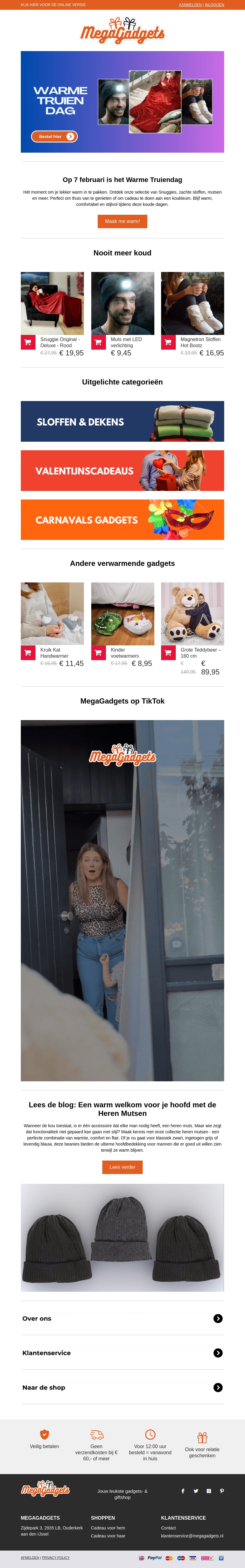Open Grote Teddybeer 160 cm product
Image resolution: width=245 pixels, height=1568 pixels.
pyautogui.click(x=192, y=613)
